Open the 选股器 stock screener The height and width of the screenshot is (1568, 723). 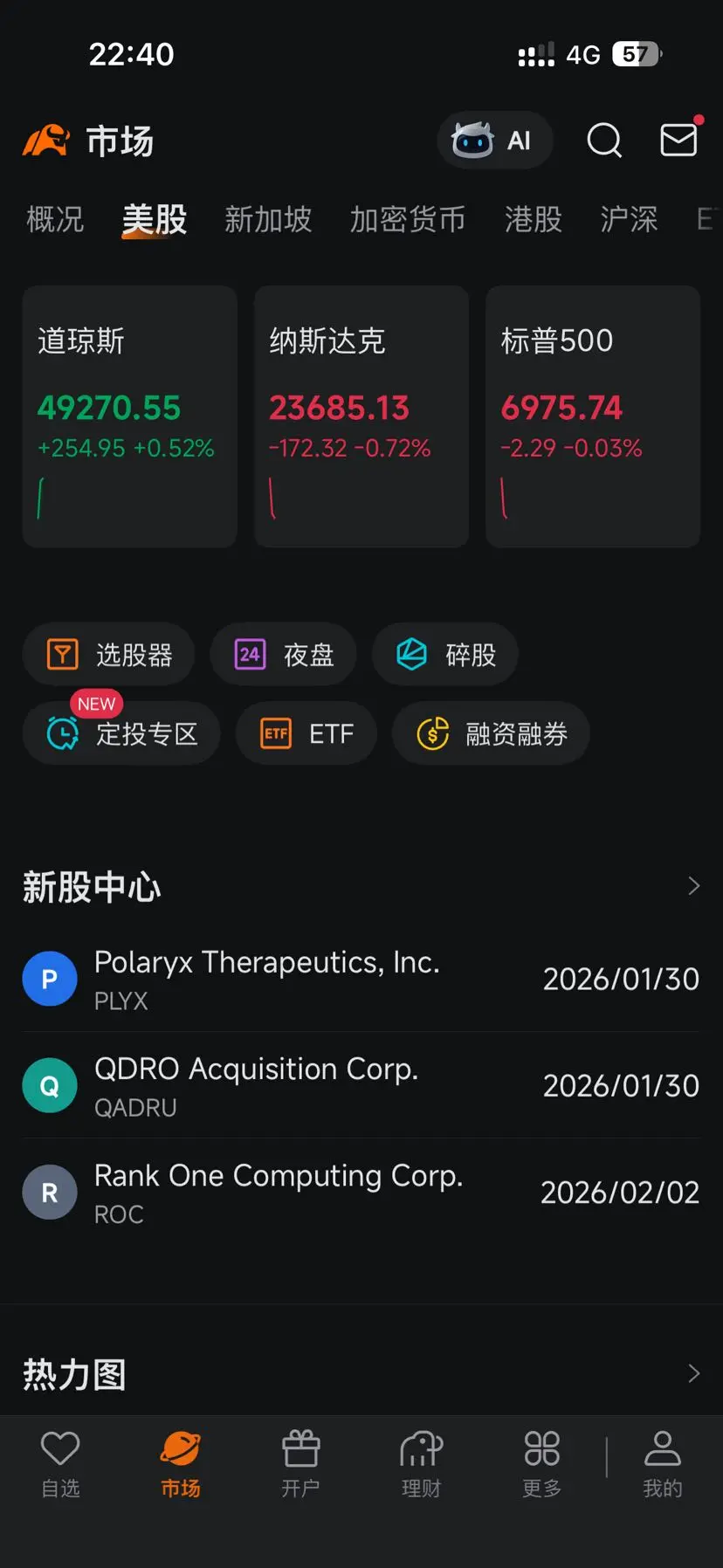(109, 654)
